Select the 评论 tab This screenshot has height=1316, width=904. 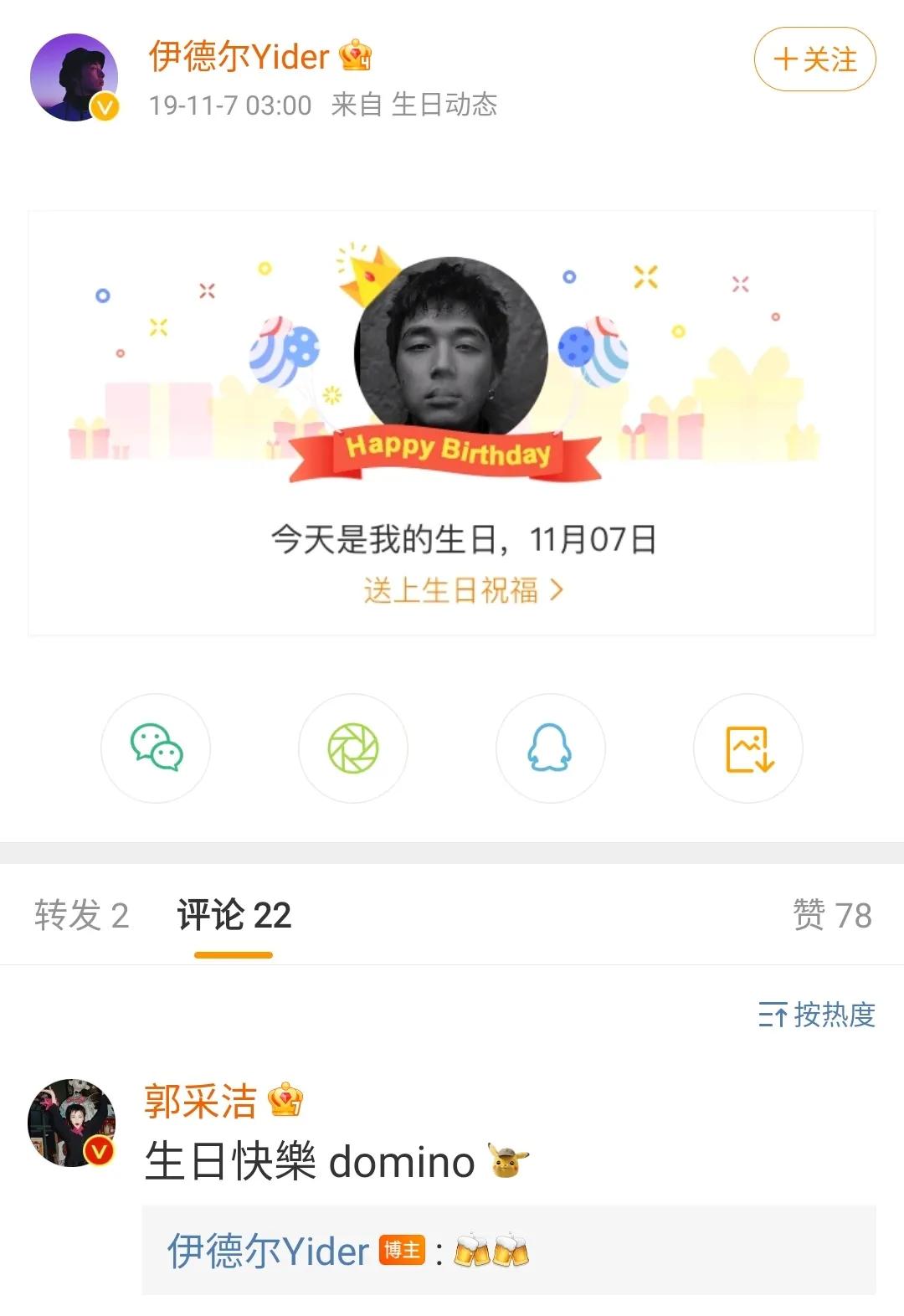[234, 915]
